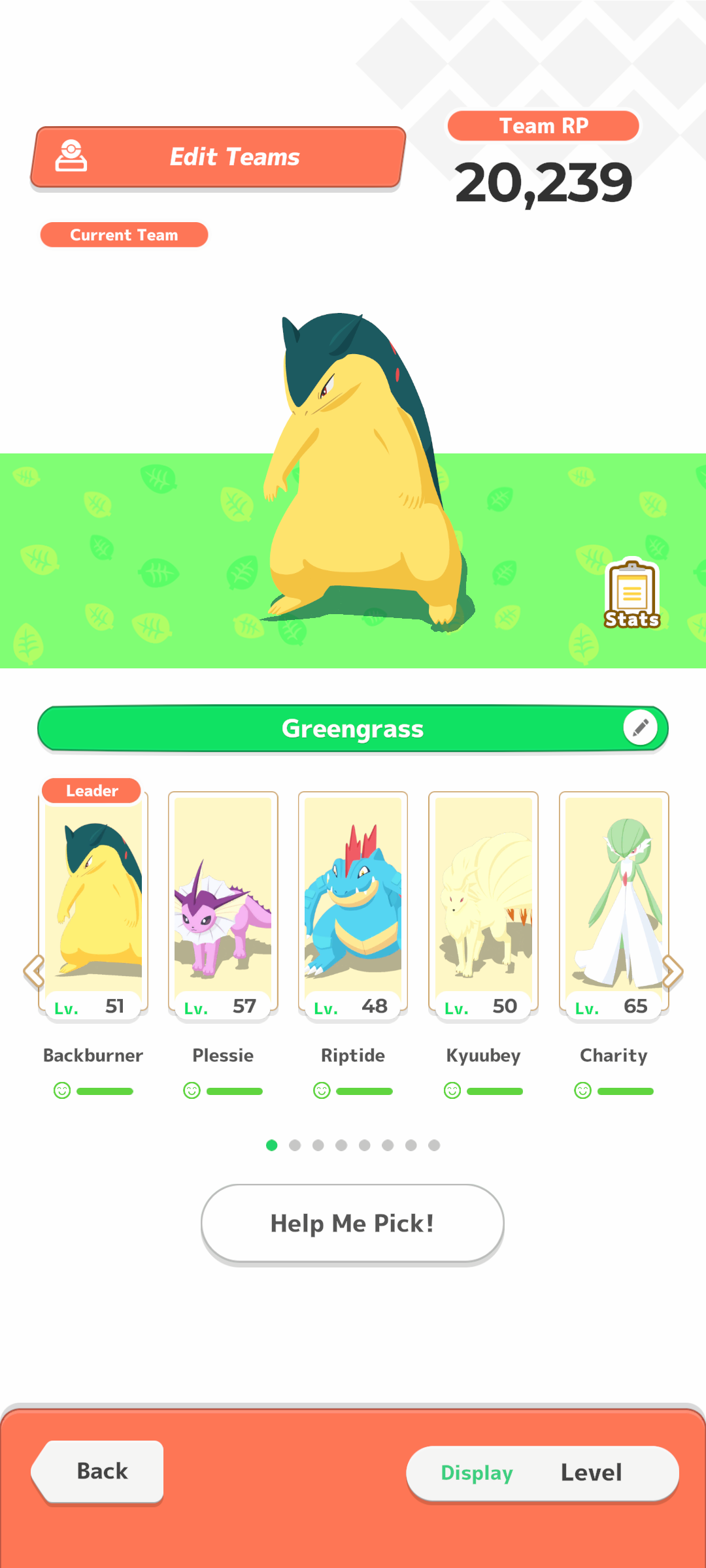Select the Plessie card
706x1568 pixels.
point(223,906)
